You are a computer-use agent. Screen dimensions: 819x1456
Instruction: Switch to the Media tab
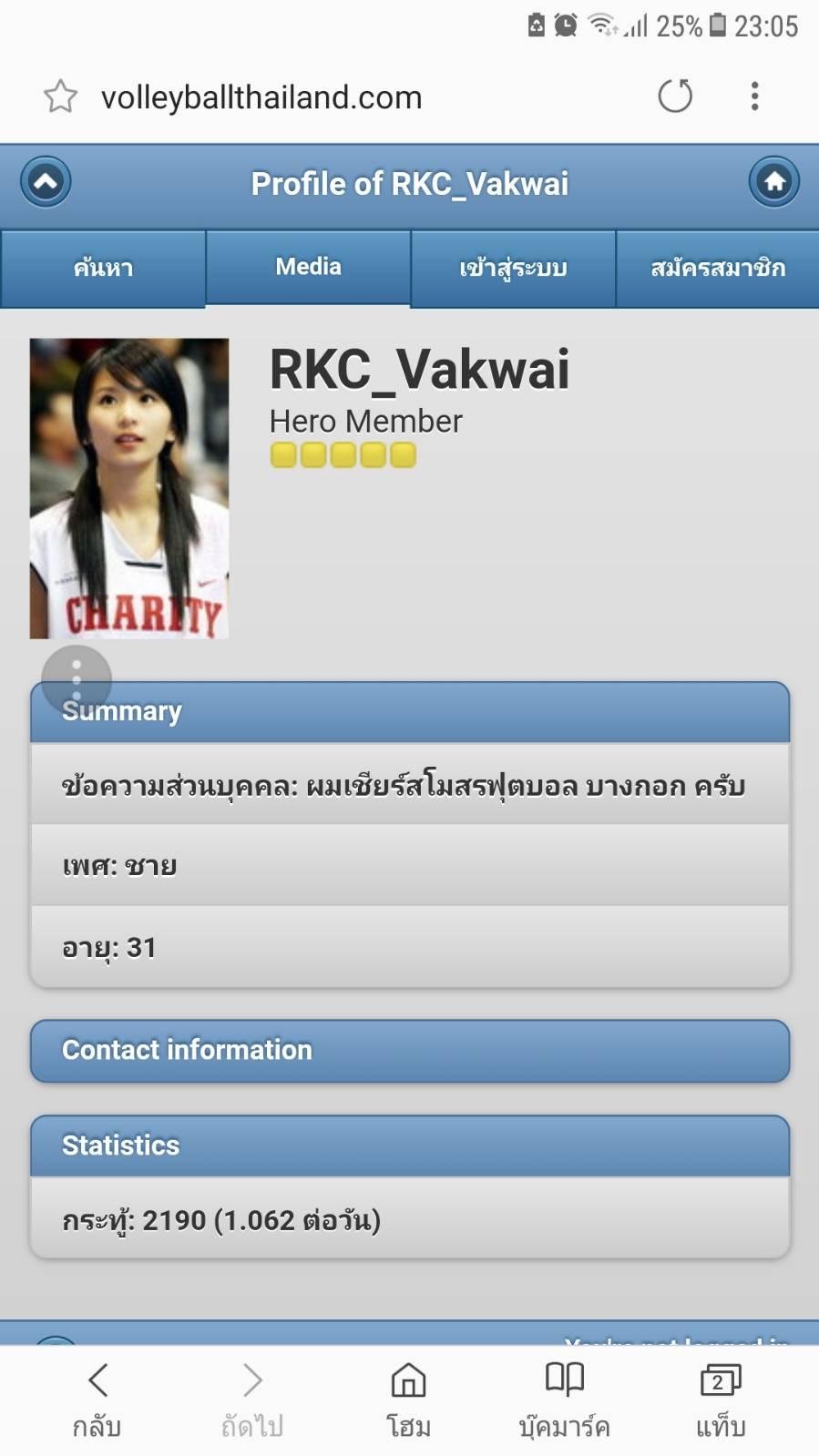(308, 267)
